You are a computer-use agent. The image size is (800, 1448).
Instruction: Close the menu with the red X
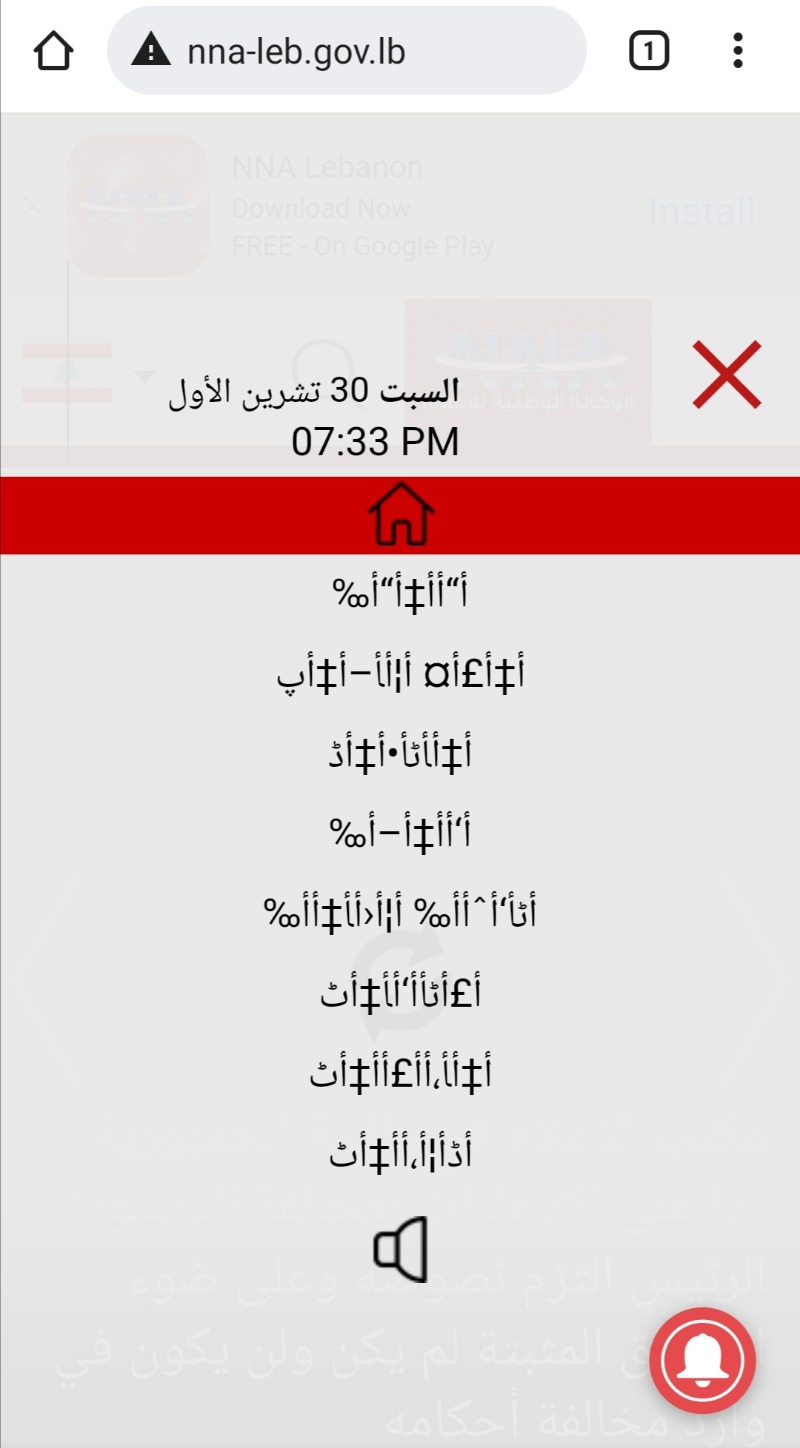pyautogui.click(x=727, y=374)
